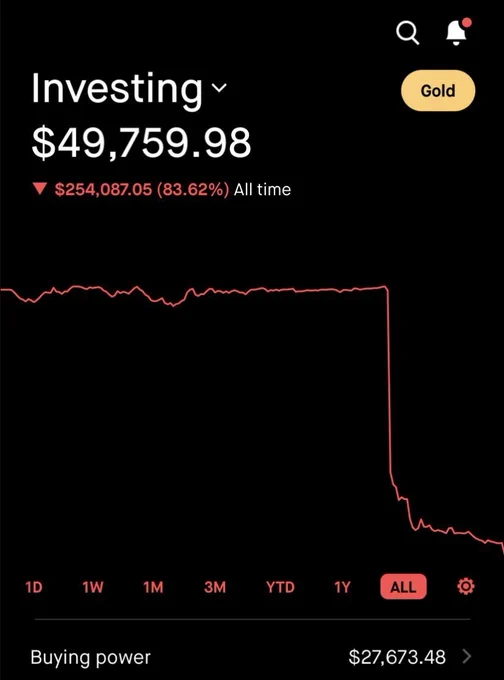Open chart settings gear icon

click(466, 587)
